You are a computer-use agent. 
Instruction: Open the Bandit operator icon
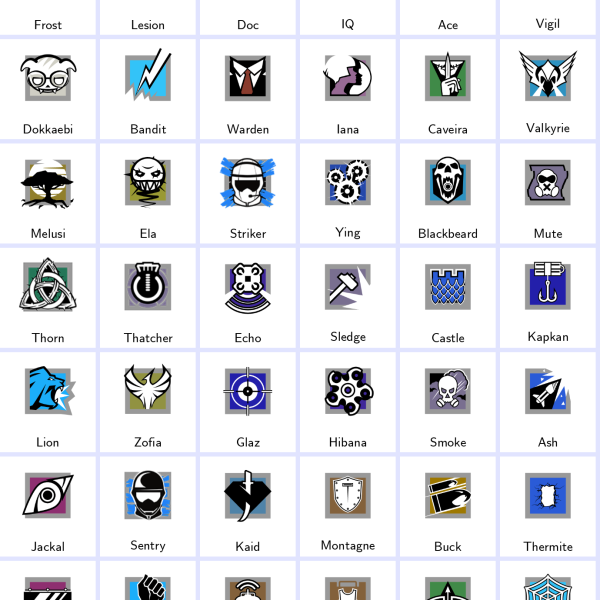(148, 78)
